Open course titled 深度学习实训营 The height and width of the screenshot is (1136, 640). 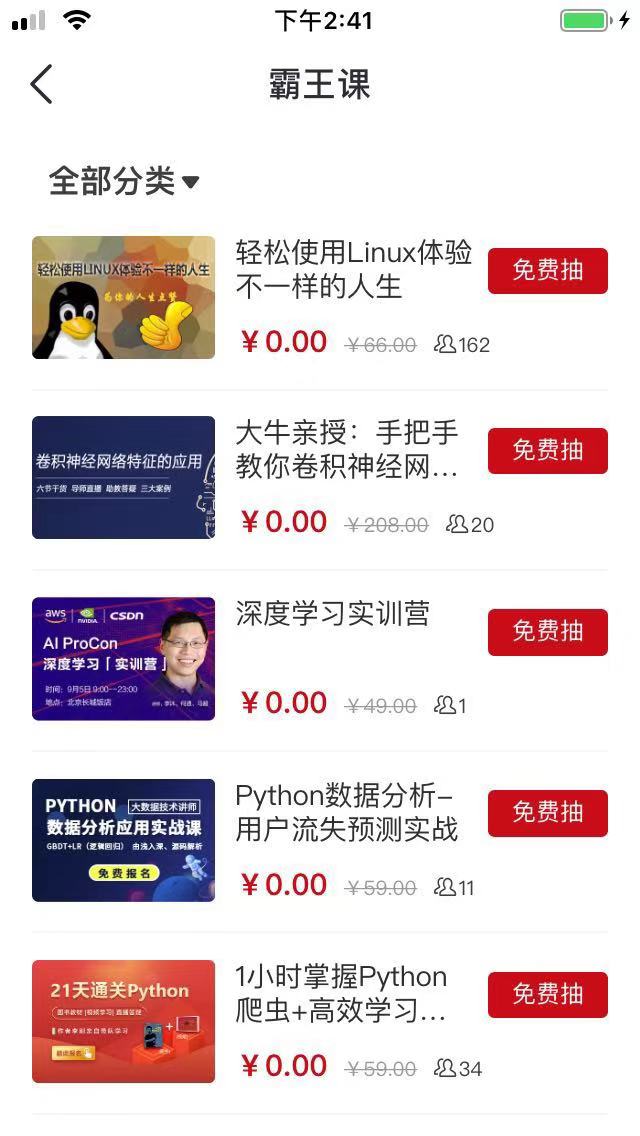pos(332,614)
